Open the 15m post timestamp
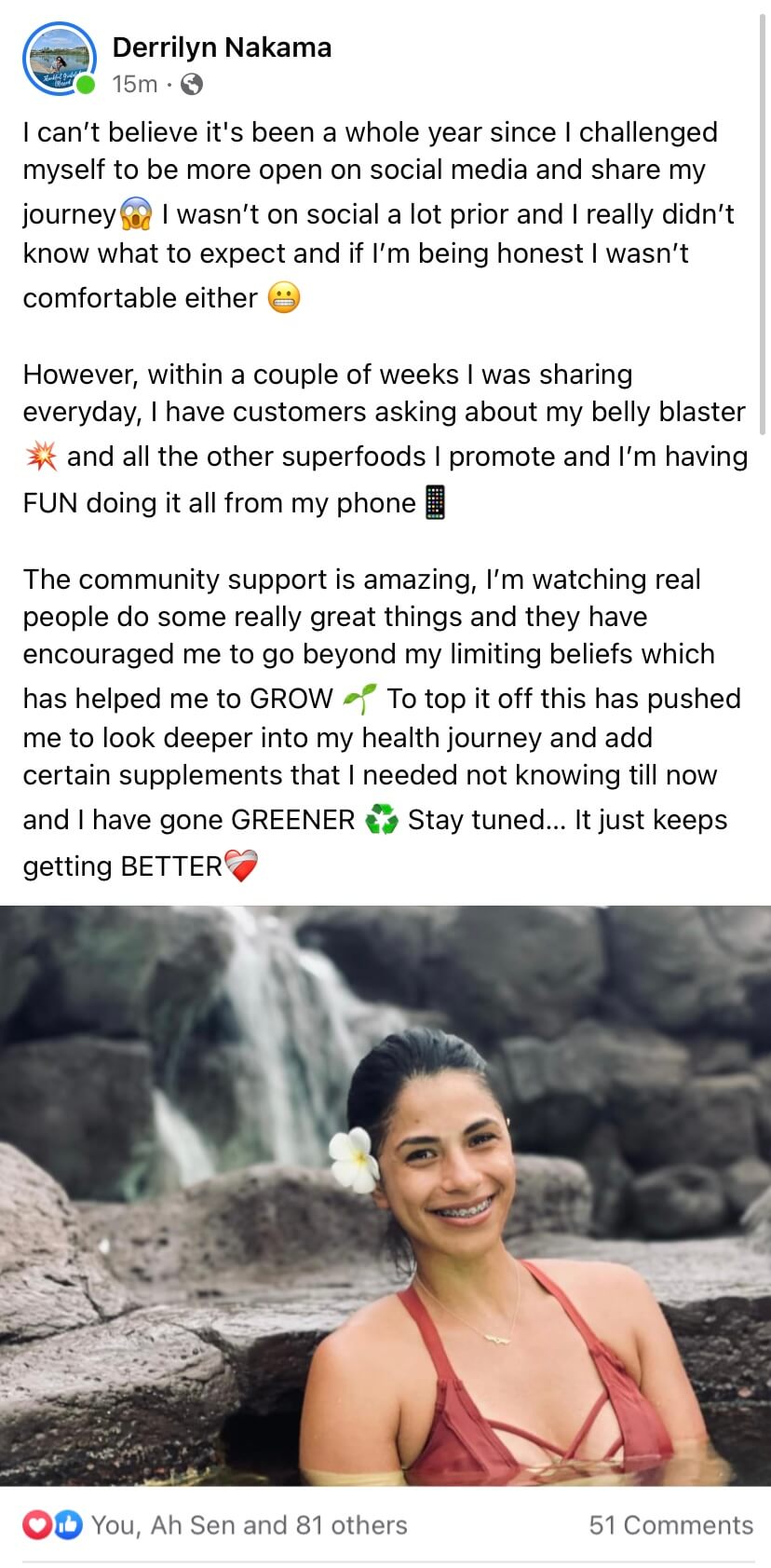Image resolution: width=771 pixels, height=1568 pixels. pos(134,84)
